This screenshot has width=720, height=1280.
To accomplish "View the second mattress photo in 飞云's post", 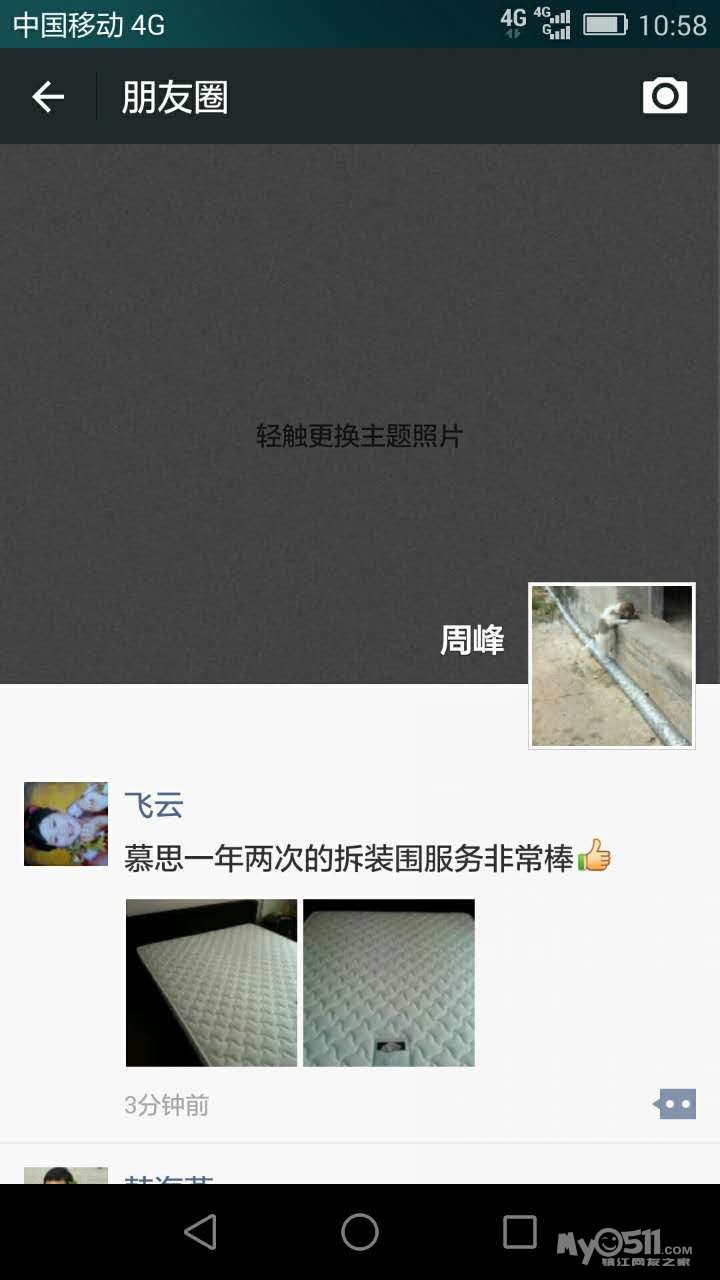I will (x=389, y=983).
